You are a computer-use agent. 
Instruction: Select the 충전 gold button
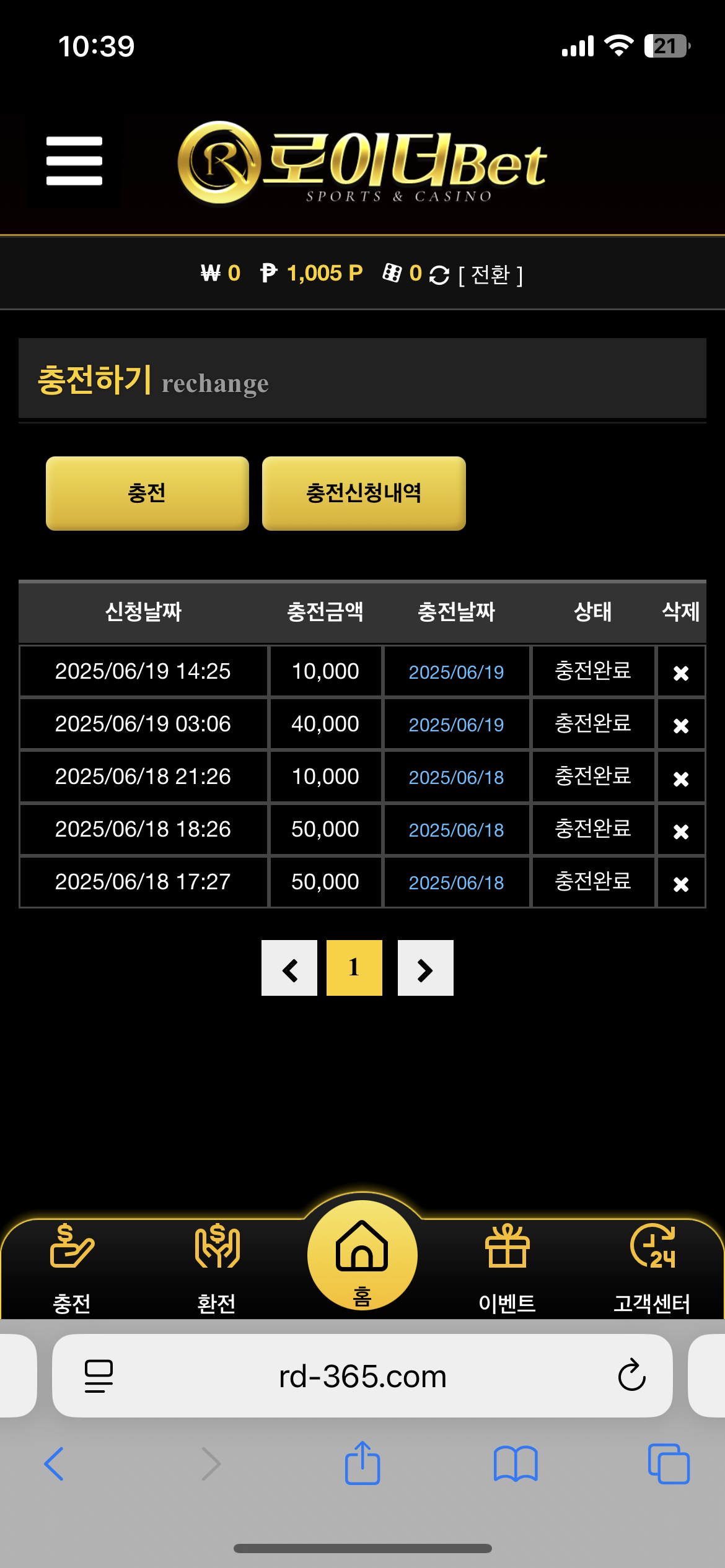click(147, 494)
